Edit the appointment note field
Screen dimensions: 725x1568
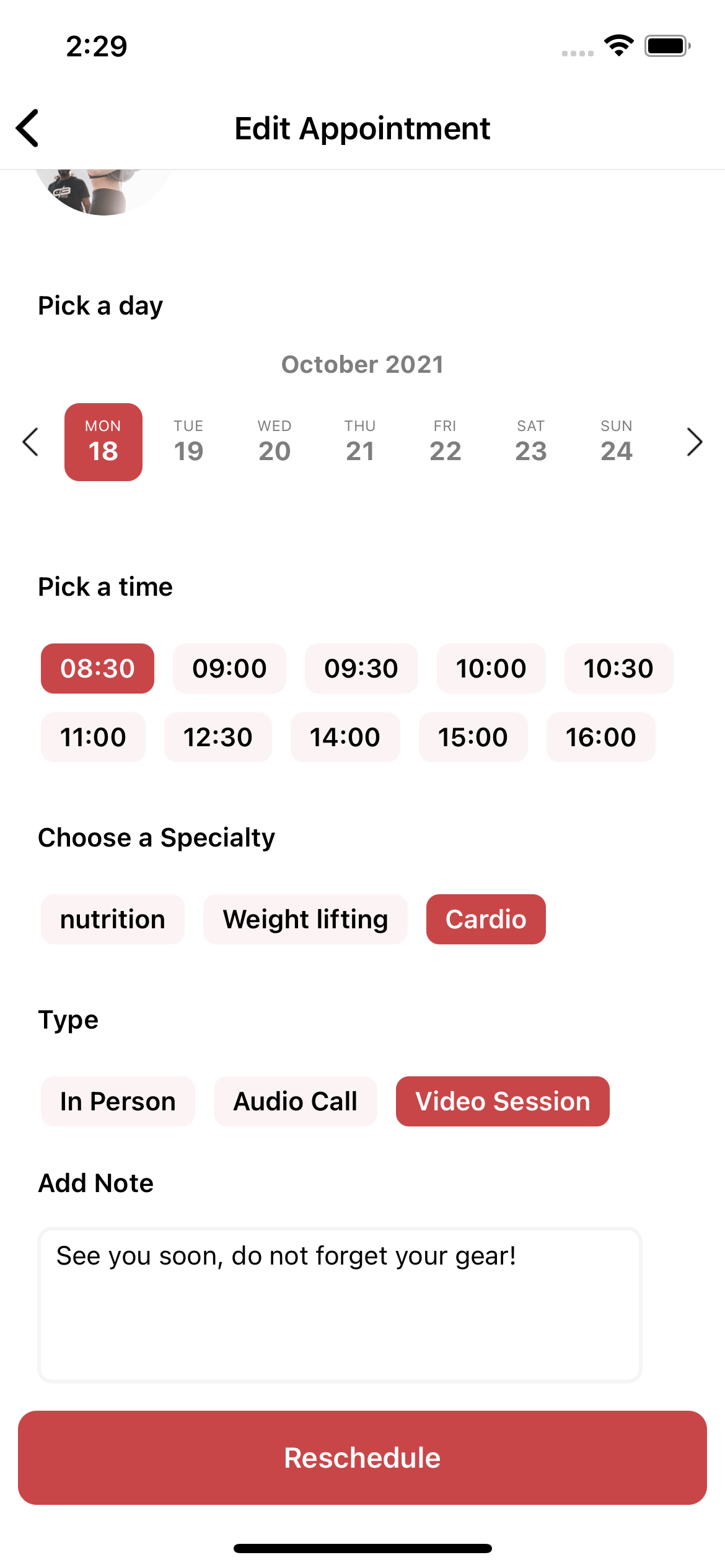point(340,1305)
